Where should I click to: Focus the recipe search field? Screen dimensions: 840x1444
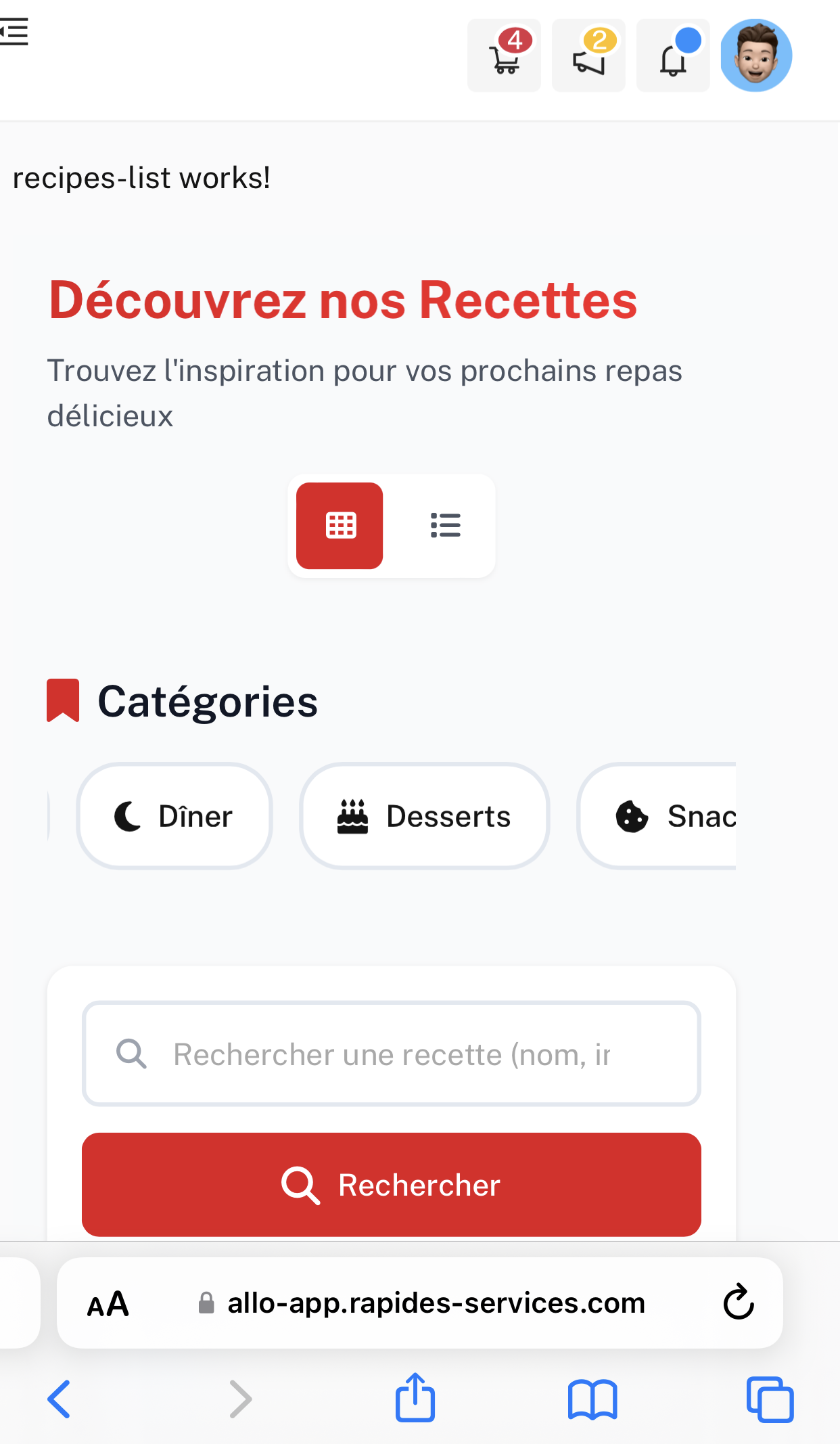pos(392,1054)
